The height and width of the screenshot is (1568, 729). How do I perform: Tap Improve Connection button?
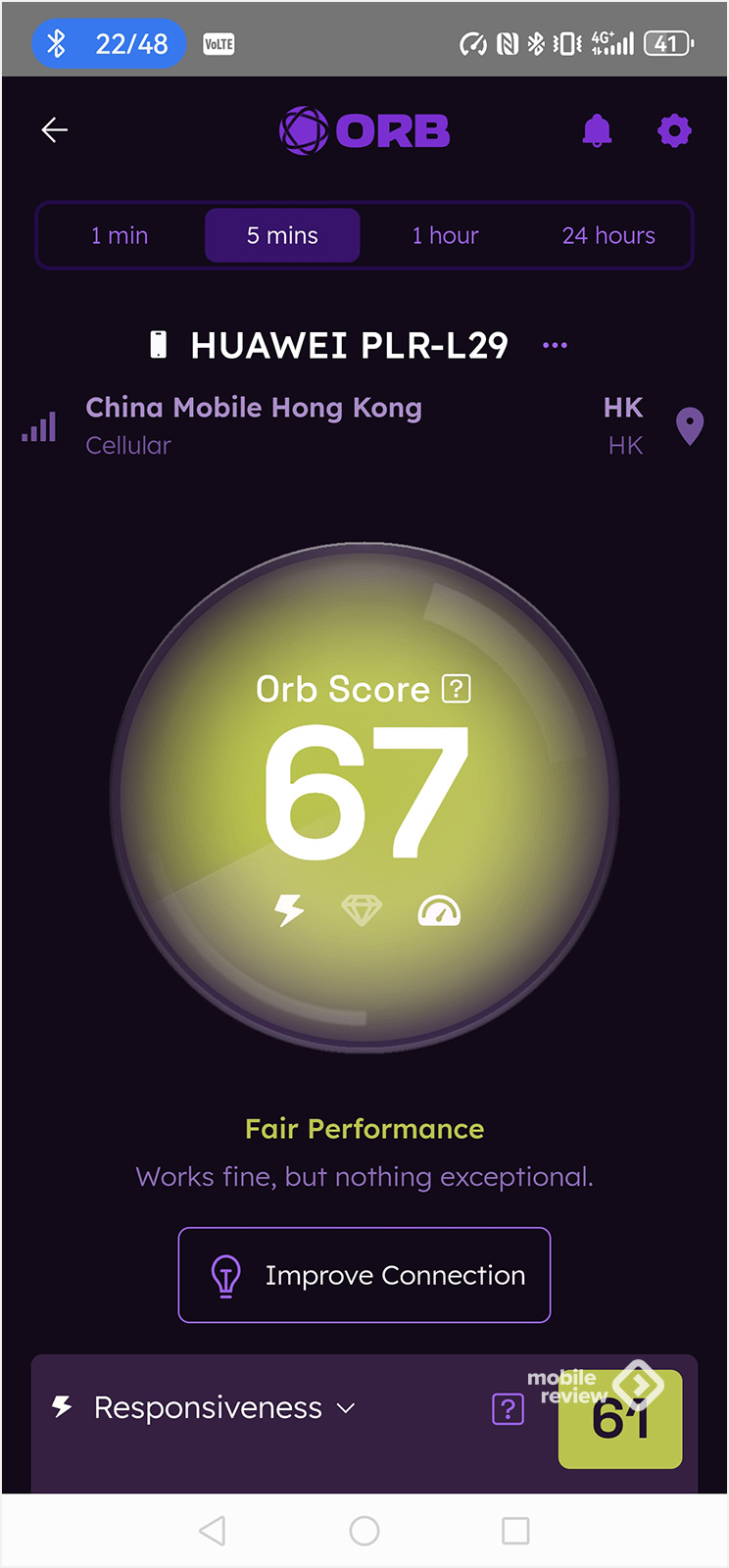coord(364,1275)
